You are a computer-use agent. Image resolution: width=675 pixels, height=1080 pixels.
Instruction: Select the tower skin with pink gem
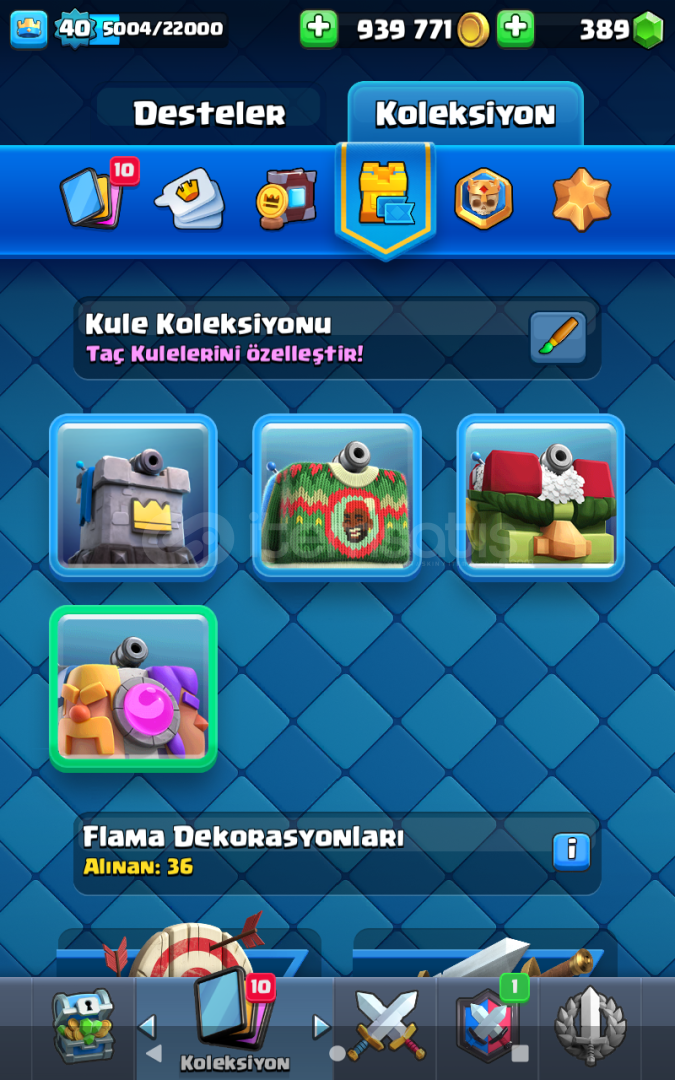(x=133, y=688)
